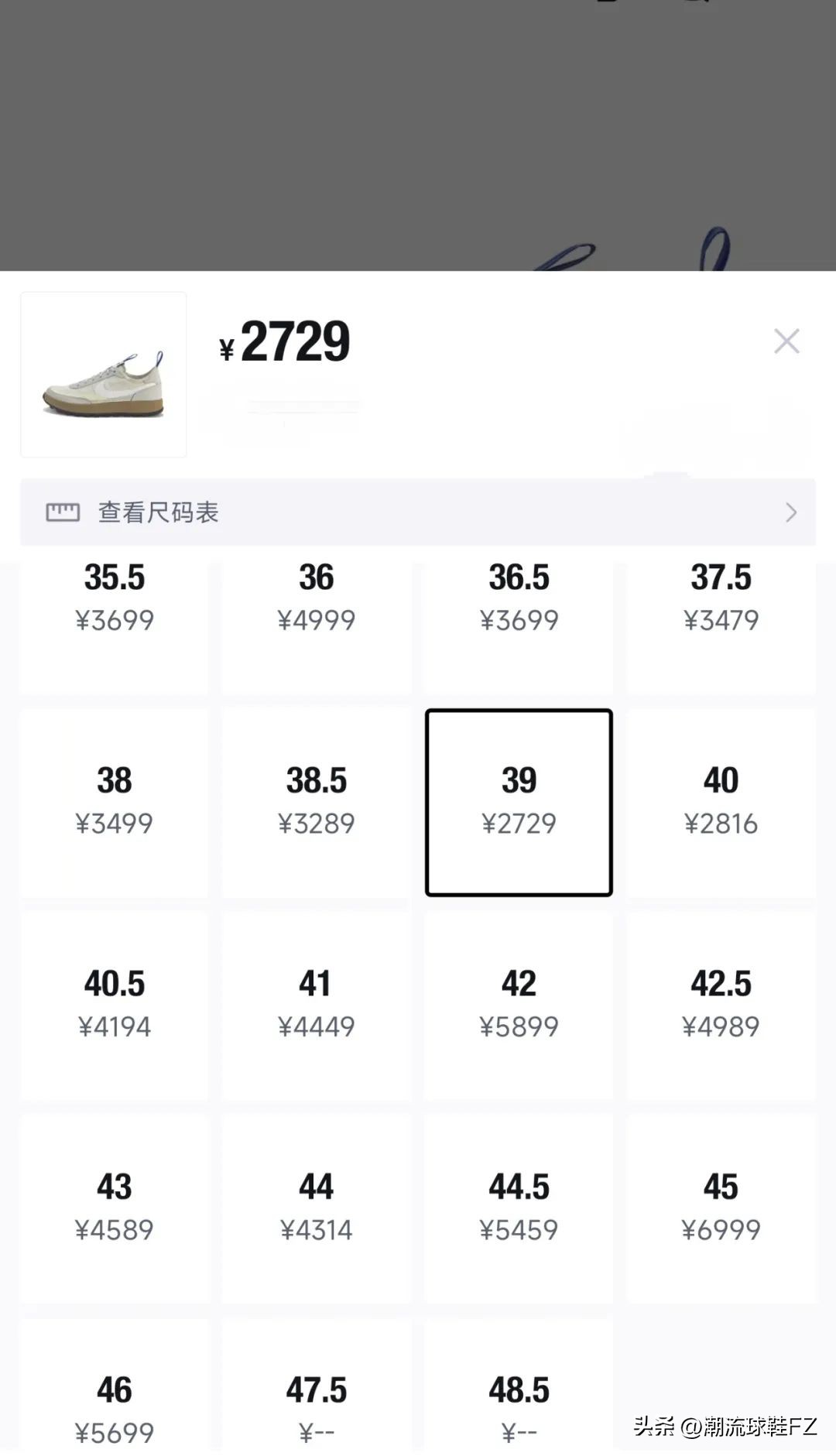View the sneaker product thumbnail
Screen dimensions: 836x1456
tap(104, 375)
